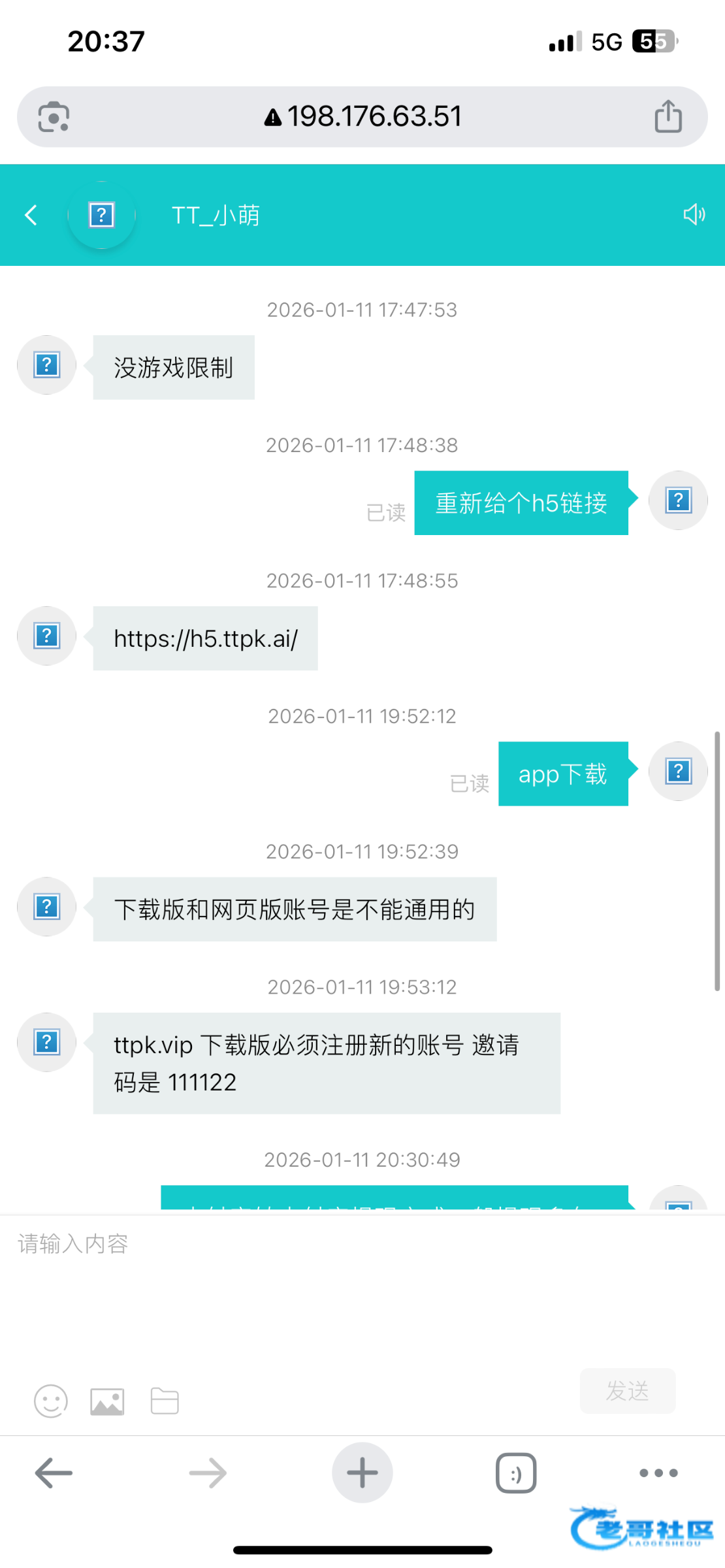Viewport: 725px width, 1568px height.
Task: Open the browser share button
Action: (668, 117)
